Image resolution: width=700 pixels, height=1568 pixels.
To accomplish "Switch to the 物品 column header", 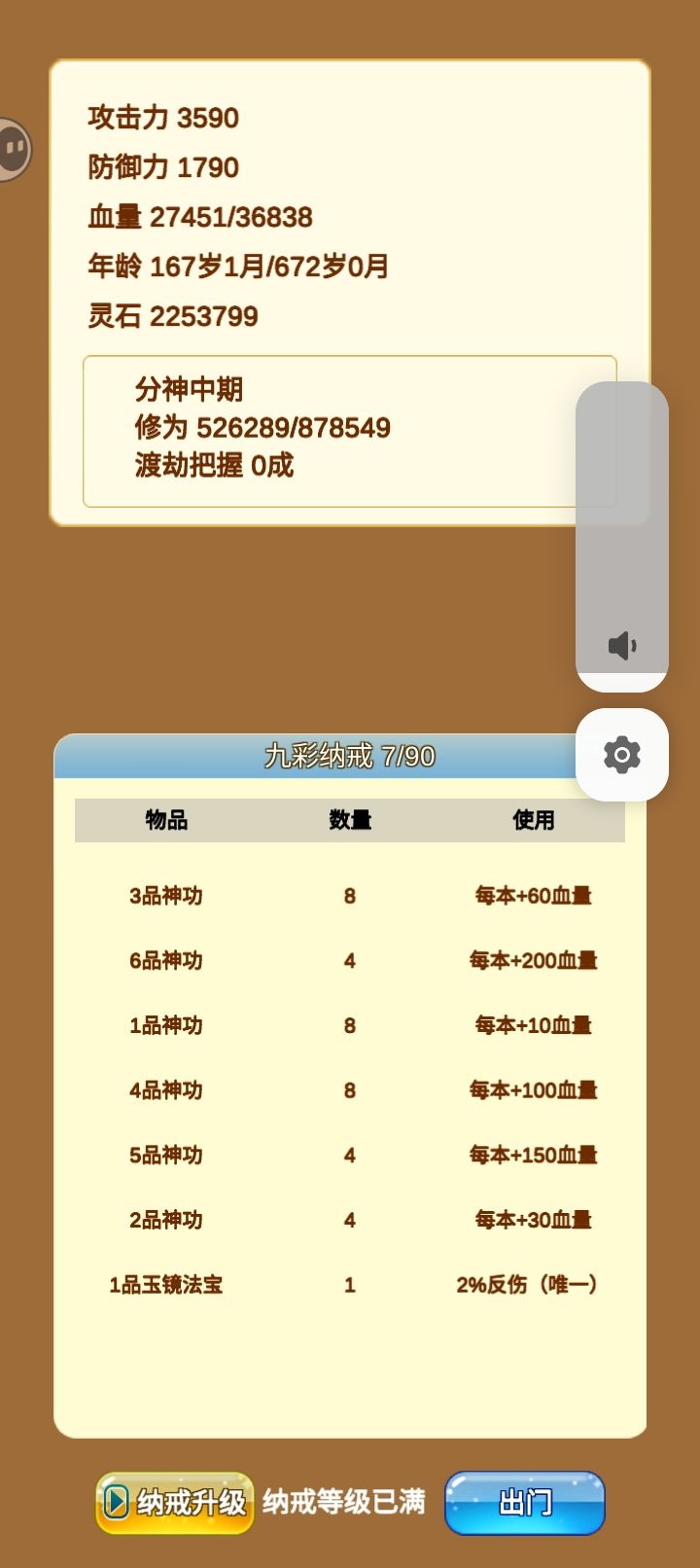I will 165,821.
